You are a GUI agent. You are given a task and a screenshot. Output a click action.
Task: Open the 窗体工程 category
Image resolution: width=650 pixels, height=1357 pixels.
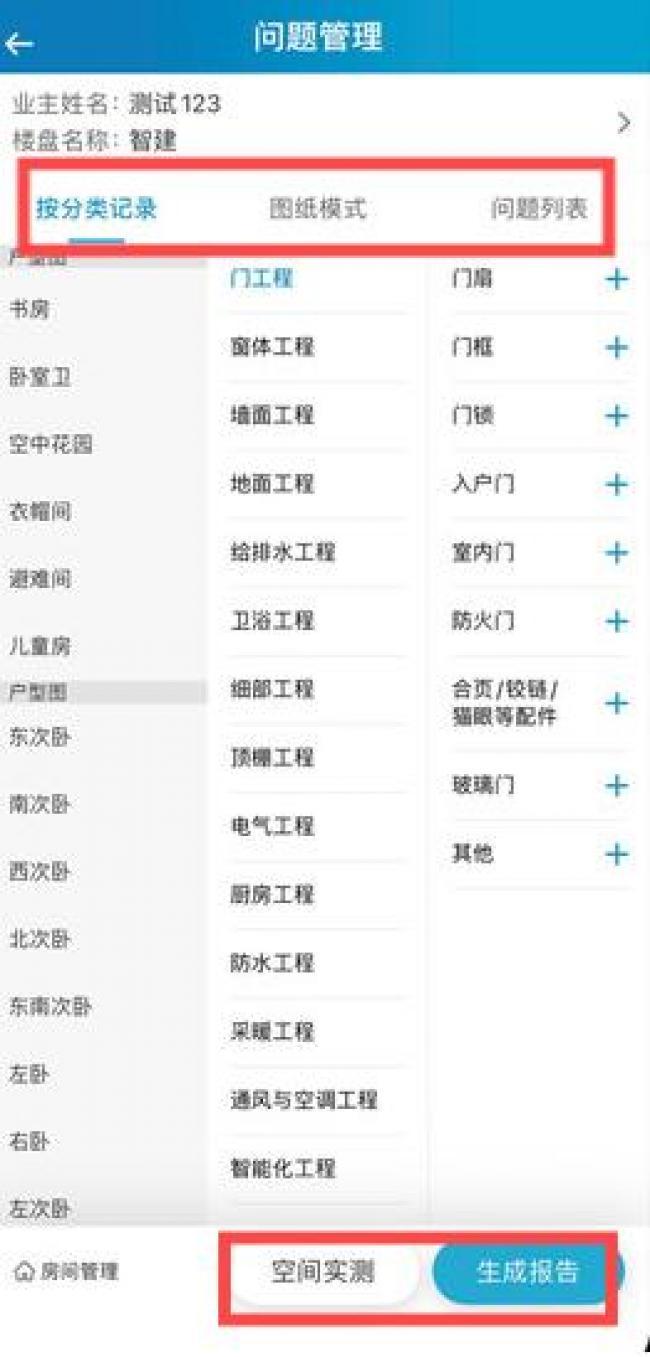click(x=273, y=347)
